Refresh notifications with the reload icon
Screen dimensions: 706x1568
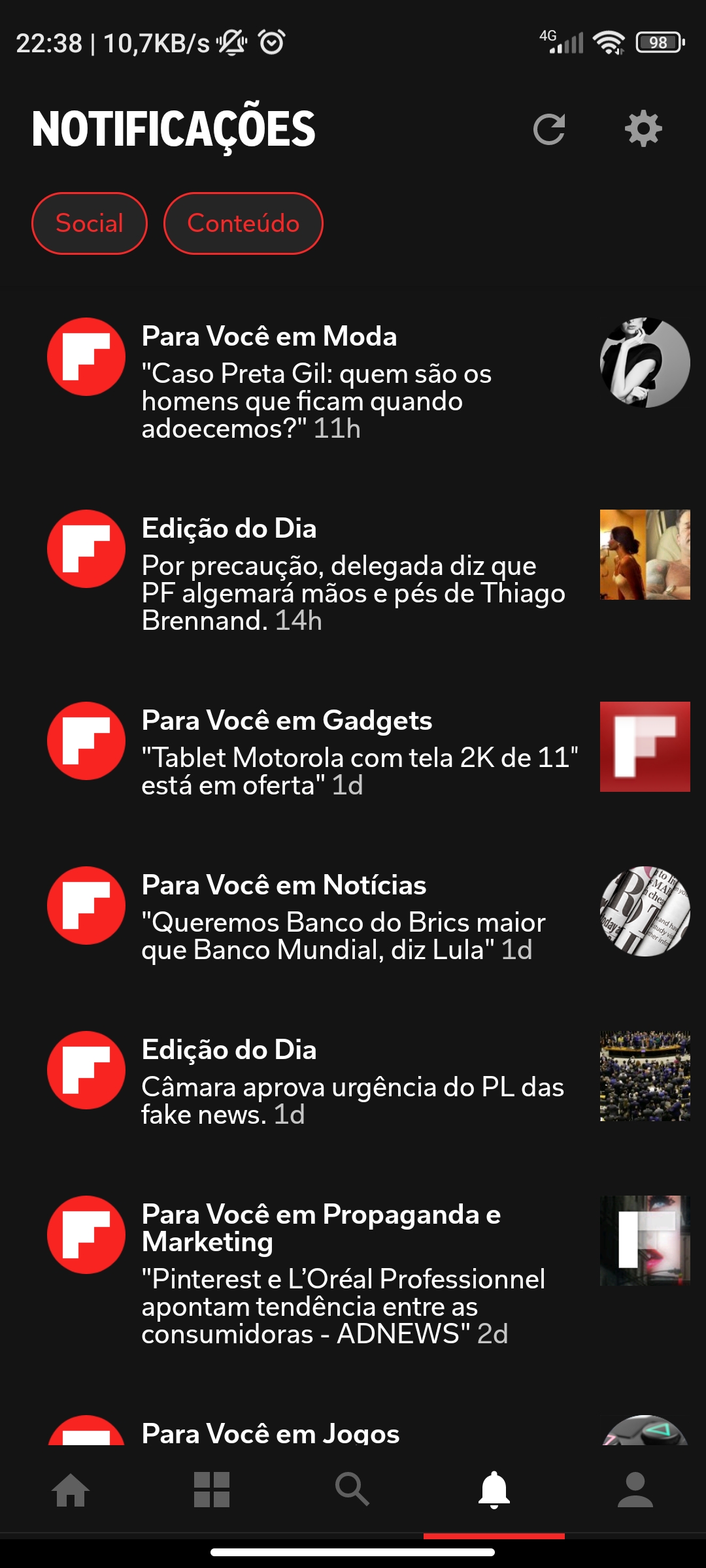click(x=549, y=129)
